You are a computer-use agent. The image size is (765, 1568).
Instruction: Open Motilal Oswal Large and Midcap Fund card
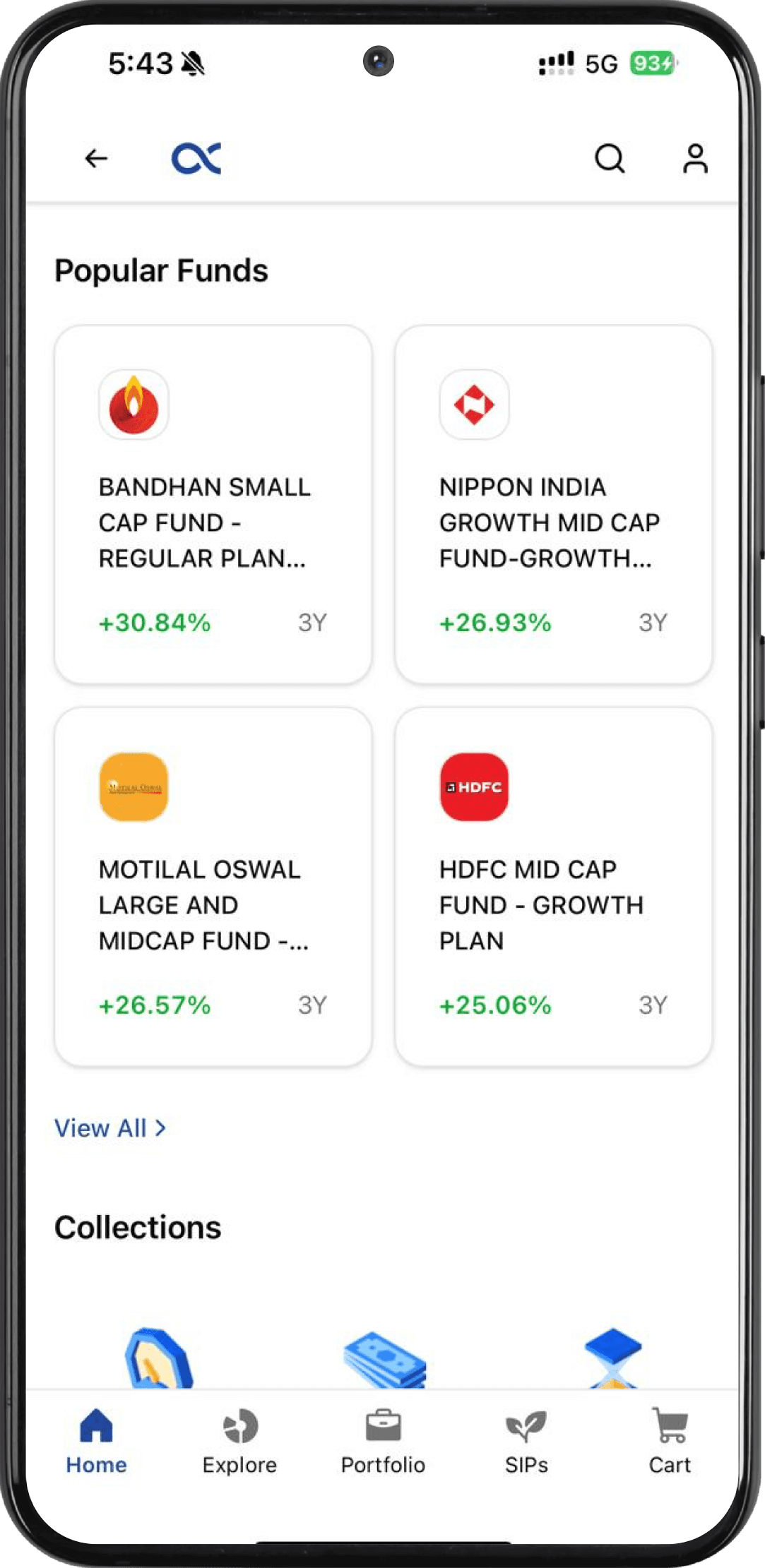click(213, 887)
